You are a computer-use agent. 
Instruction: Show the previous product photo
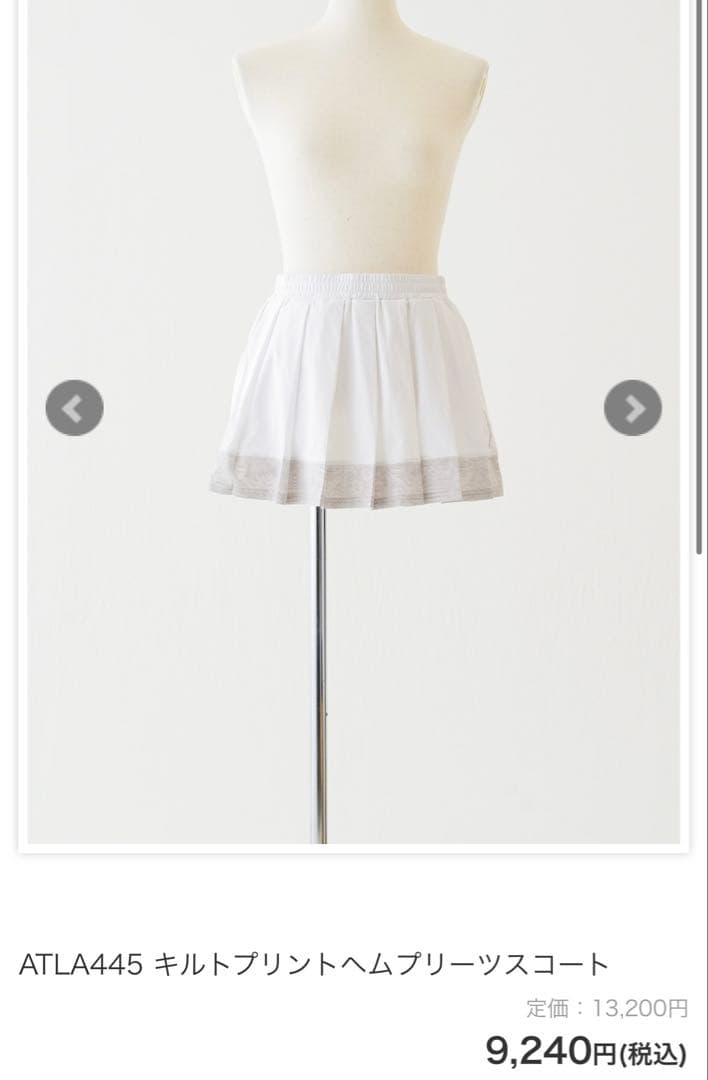click(x=74, y=408)
